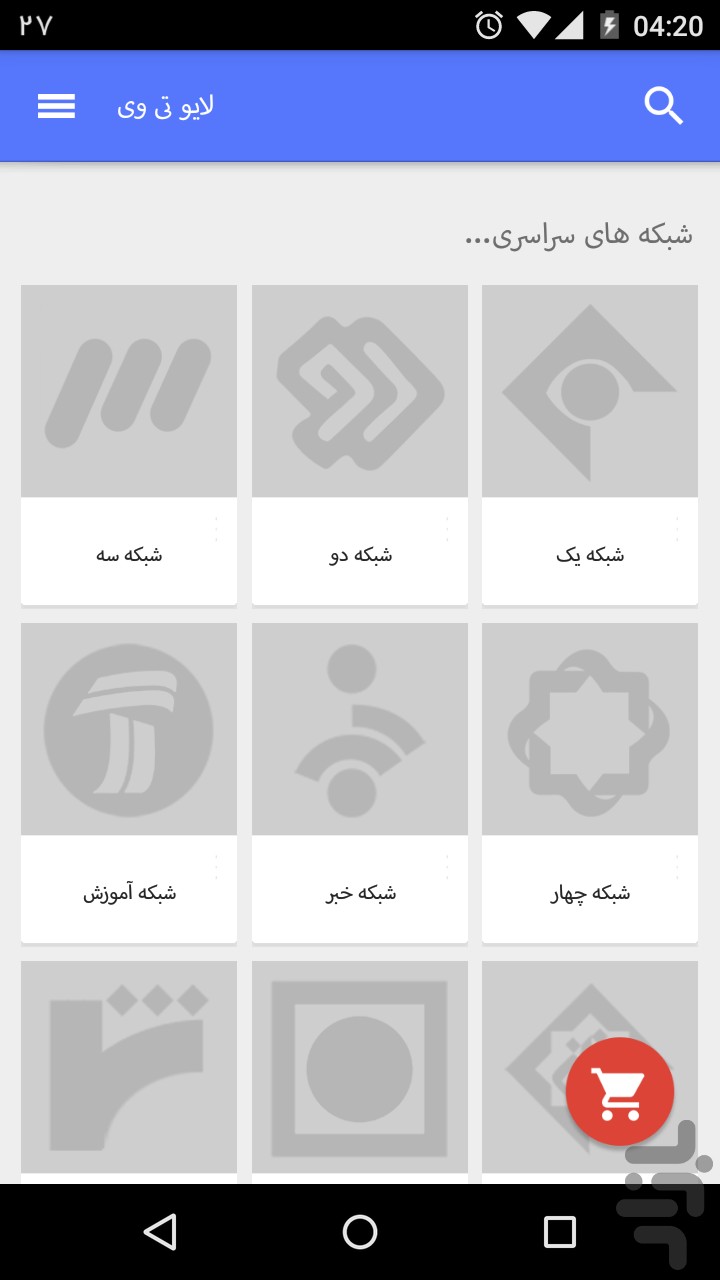The width and height of the screenshot is (720, 1280).
Task: Watch the شبکه سه channel
Action: [x=129, y=444]
